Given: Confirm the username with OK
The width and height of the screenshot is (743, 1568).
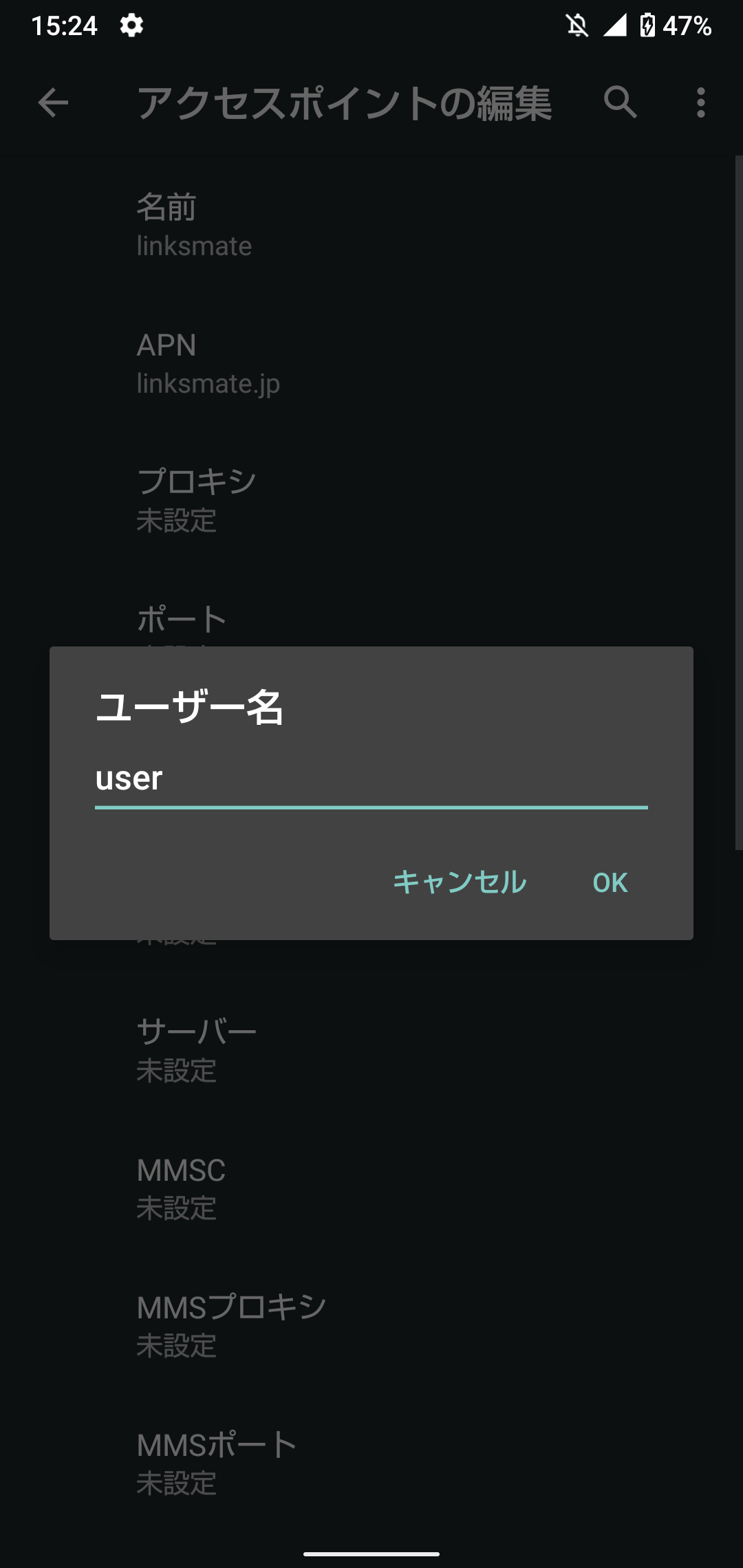Looking at the screenshot, I should click(610, 882).
